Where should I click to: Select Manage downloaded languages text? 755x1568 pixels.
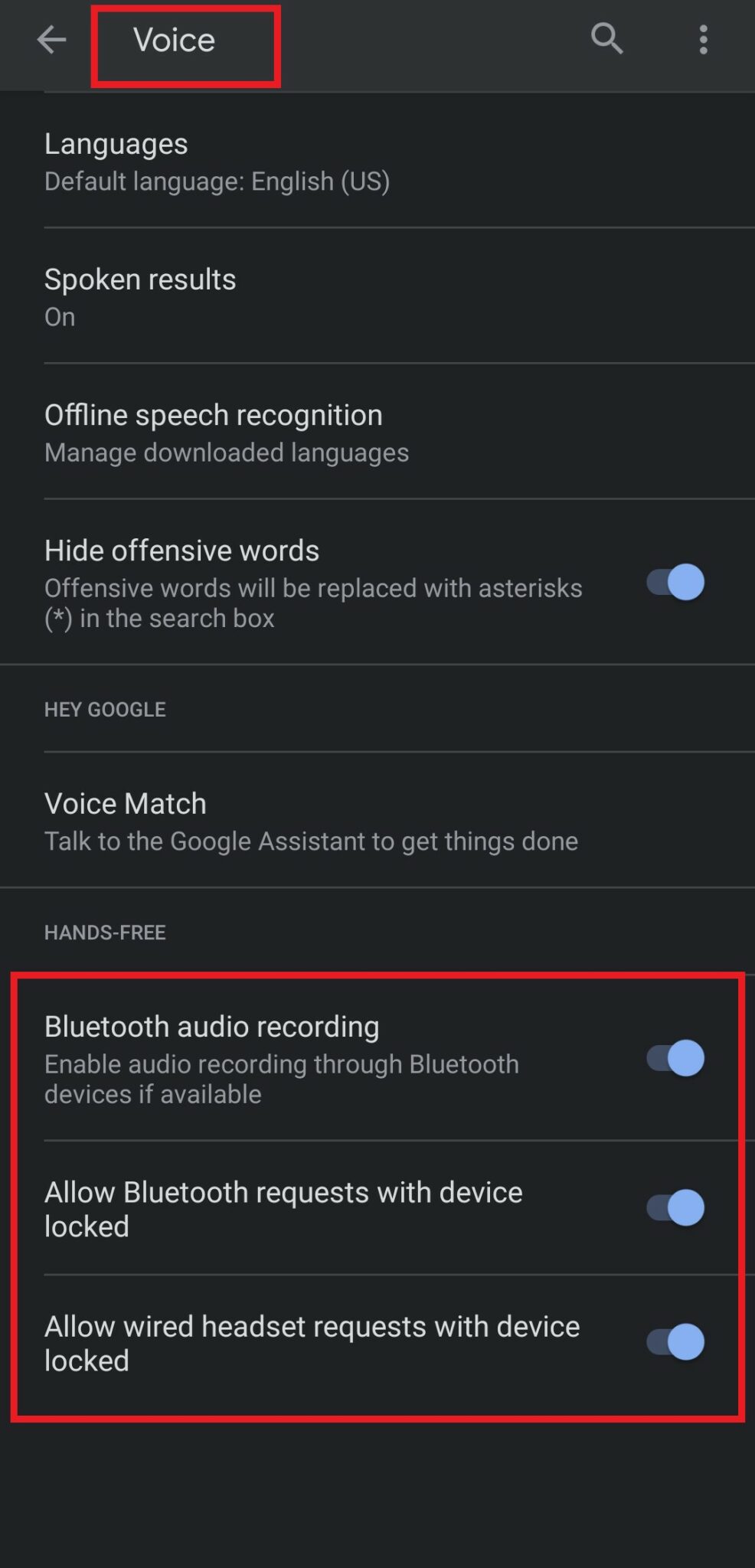coord(227,452)
